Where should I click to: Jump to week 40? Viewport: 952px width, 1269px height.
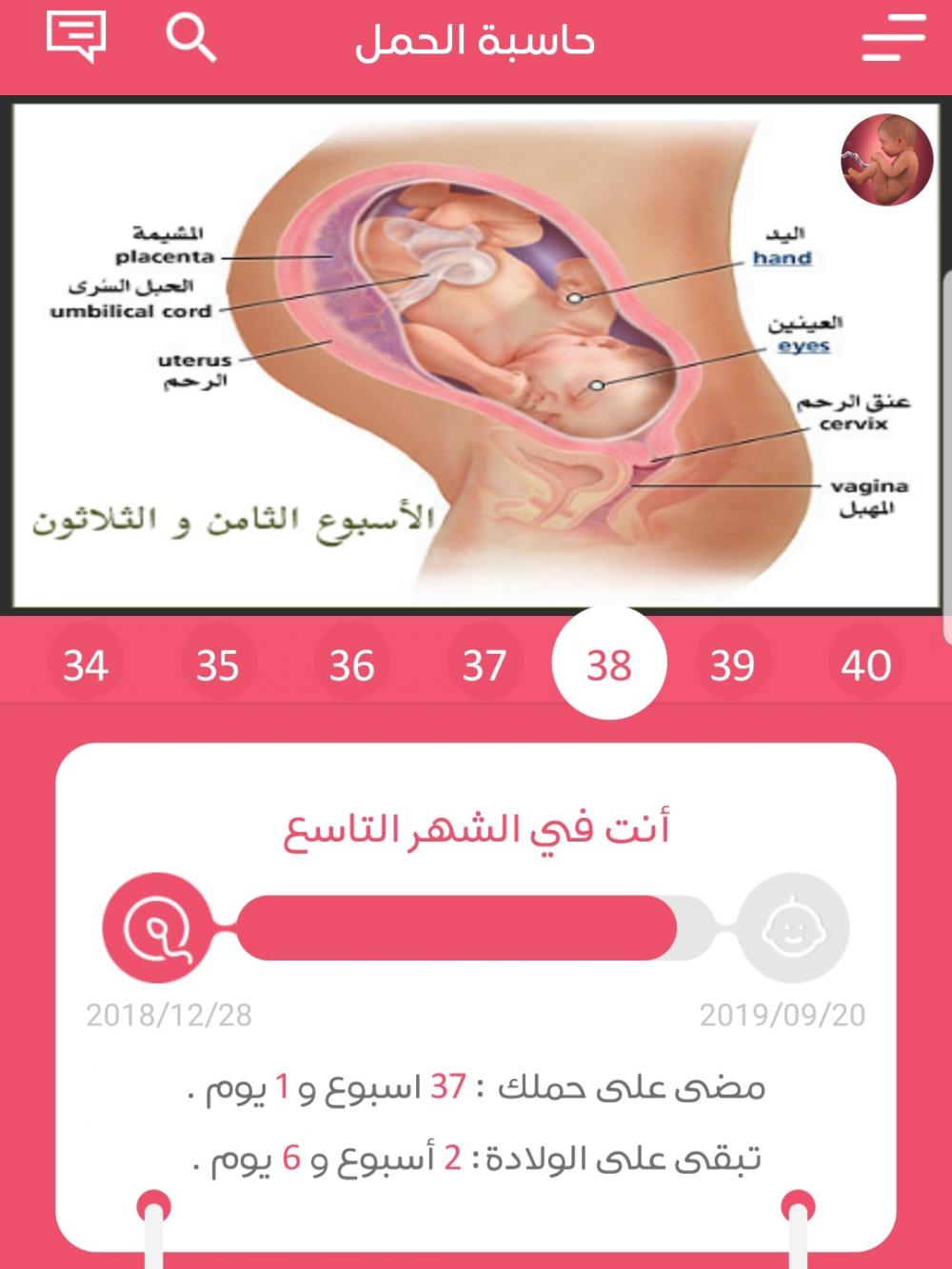pyautogui.click(x=865, y=664)
